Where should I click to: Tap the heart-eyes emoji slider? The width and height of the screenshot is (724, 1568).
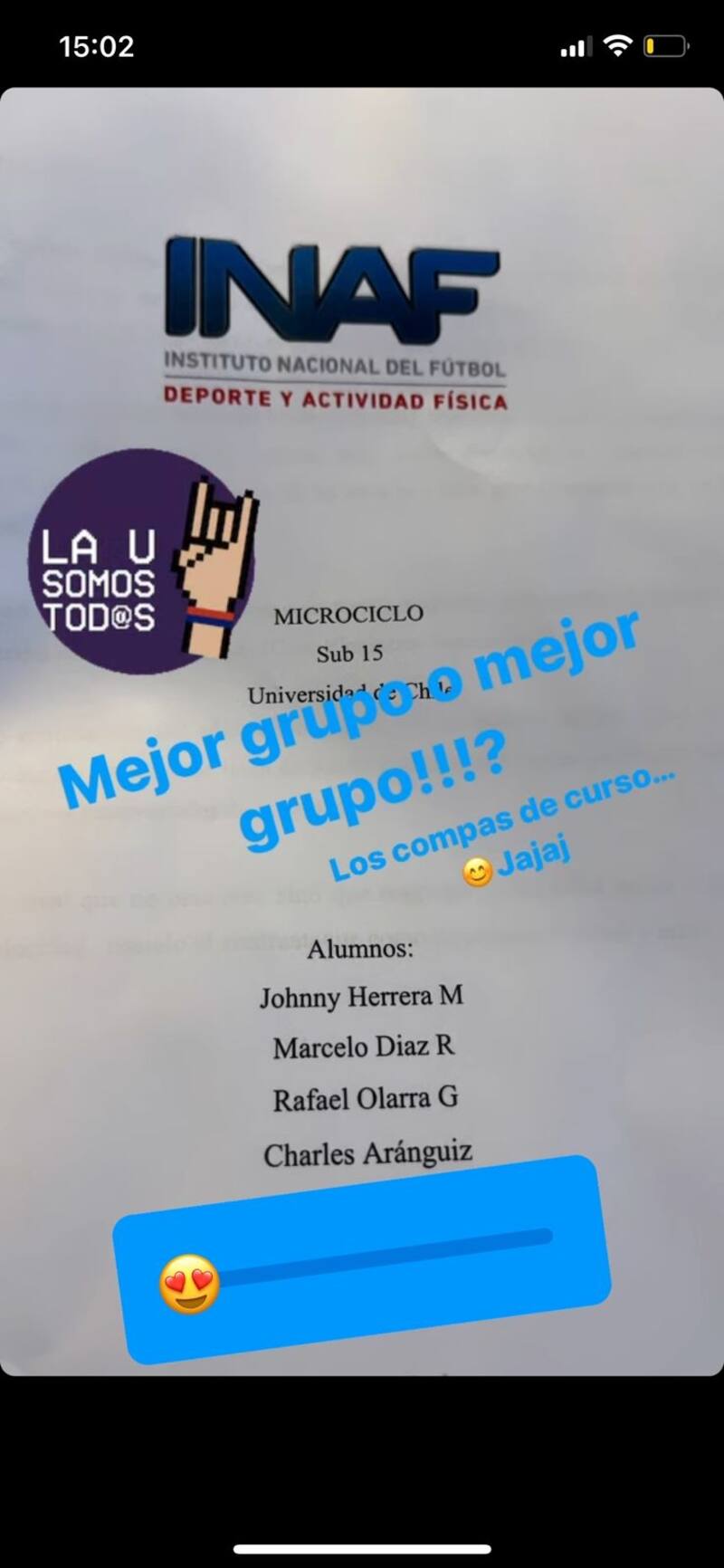[190, 1283]
